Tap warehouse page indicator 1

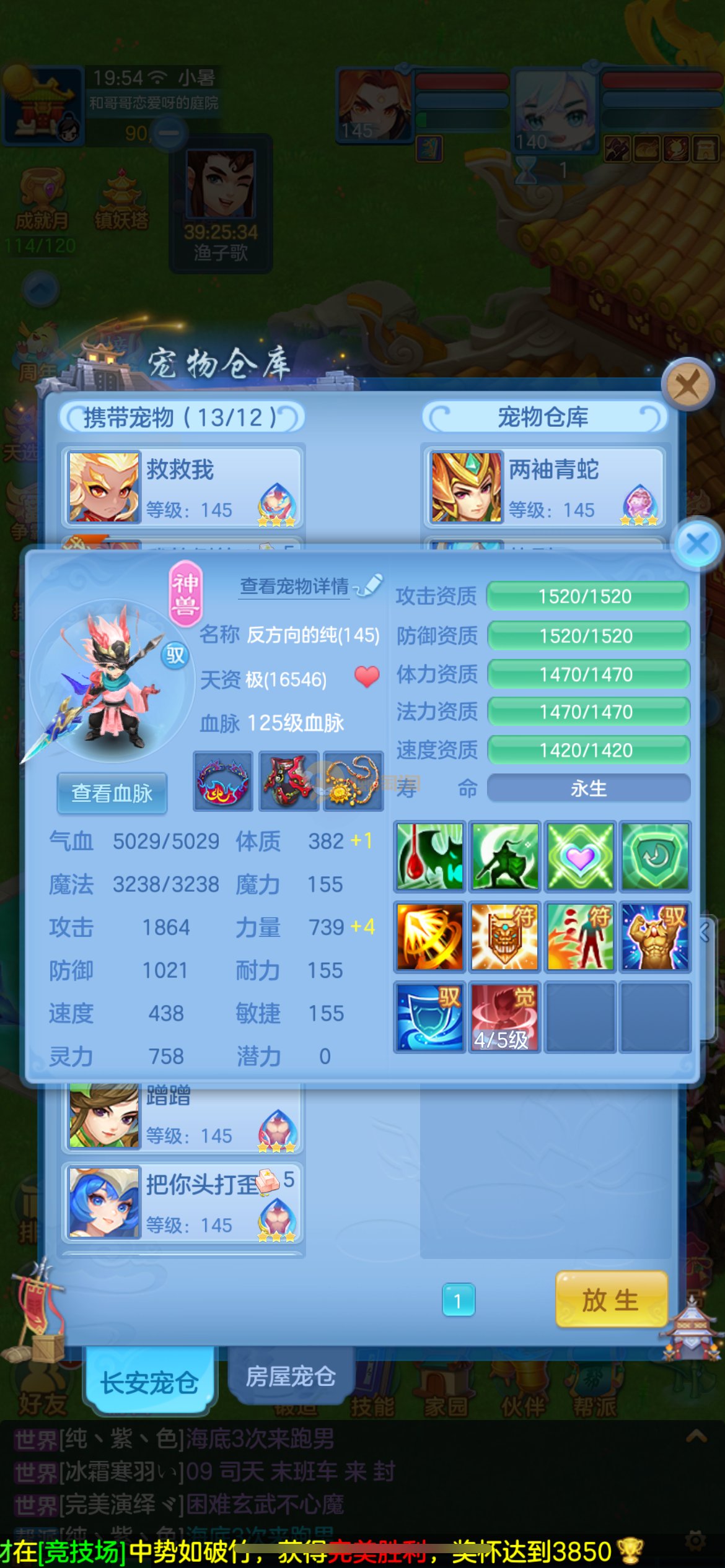coord(459,1300)
